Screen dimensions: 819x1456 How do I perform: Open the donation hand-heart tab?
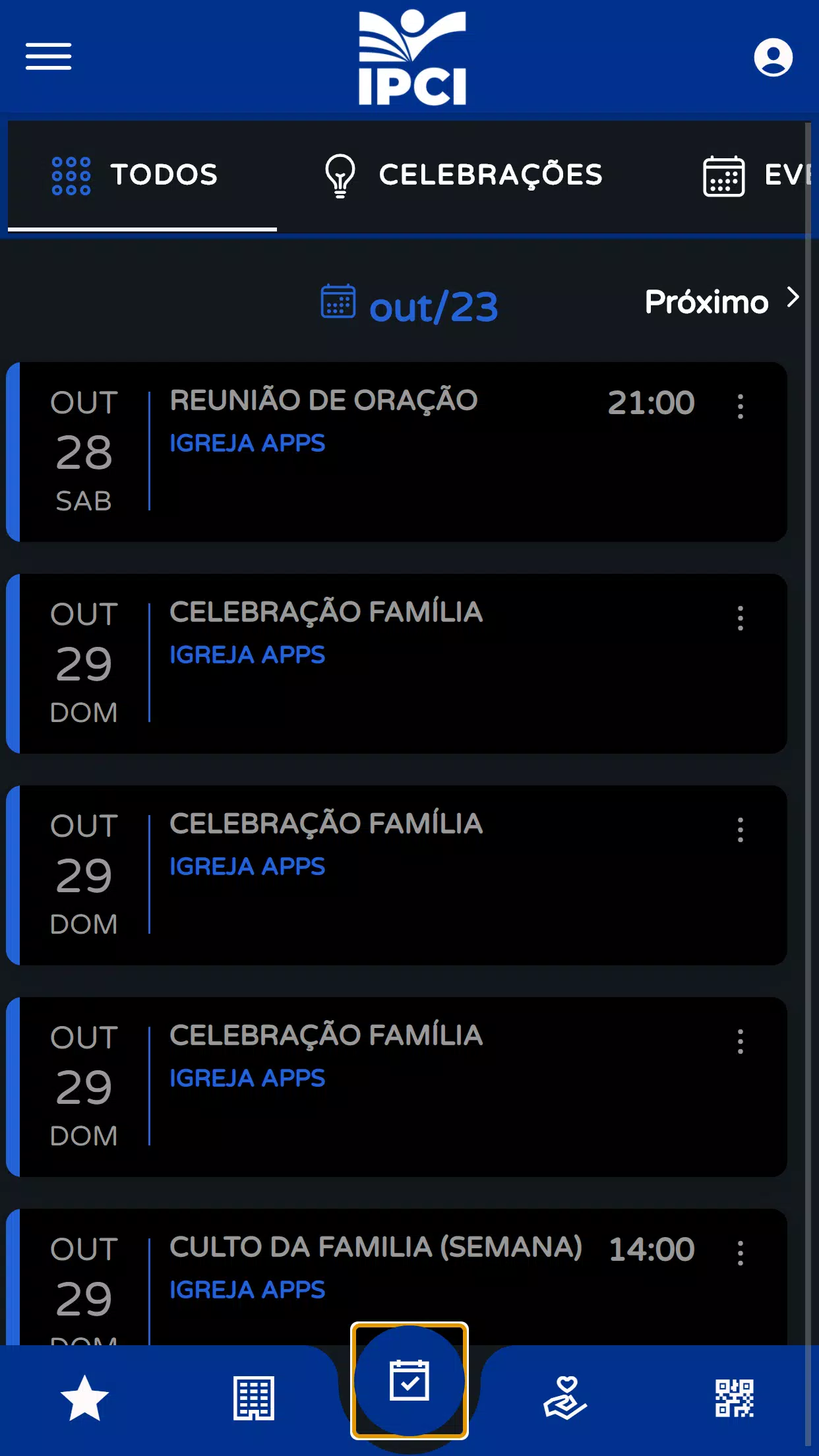(x=564, y=1398)
